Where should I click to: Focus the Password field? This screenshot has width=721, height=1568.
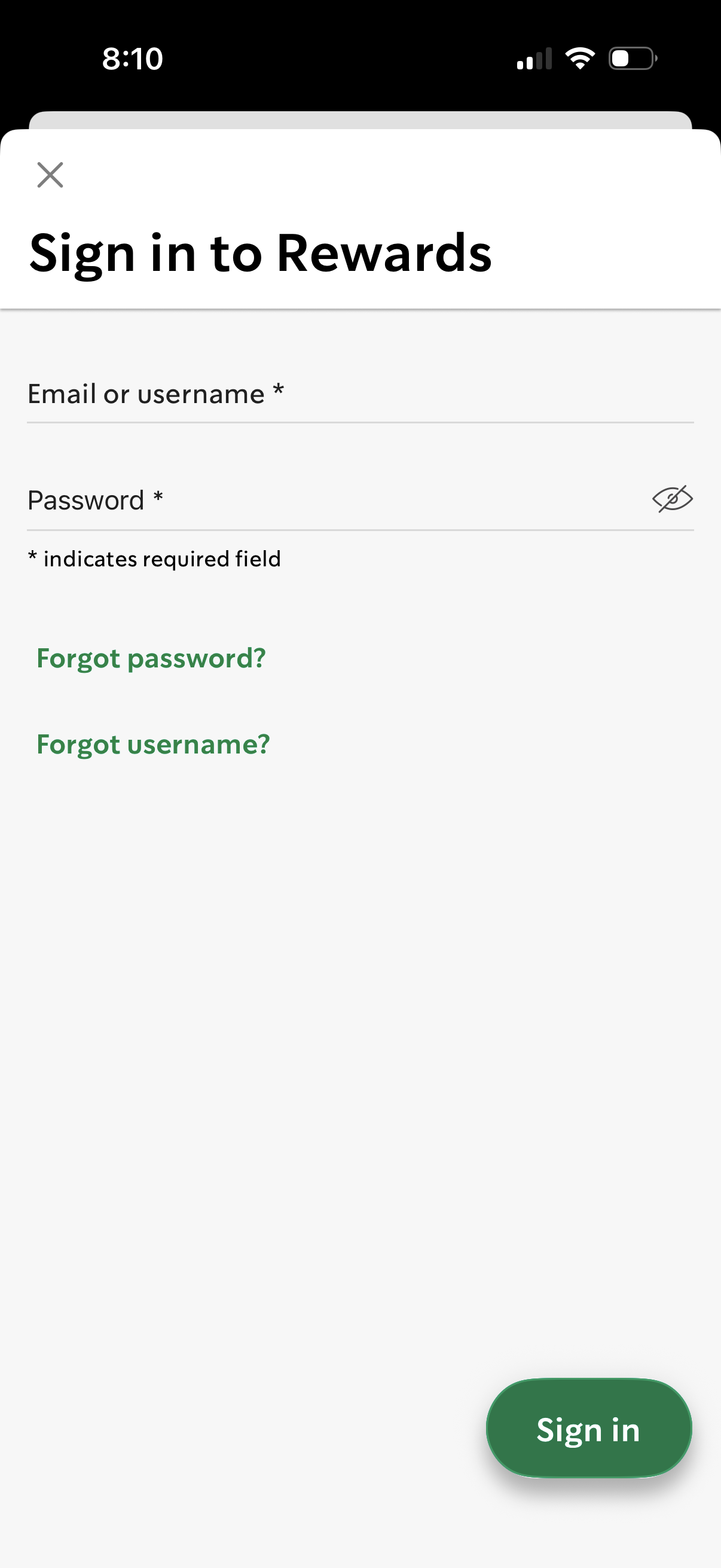coord(243,499)
